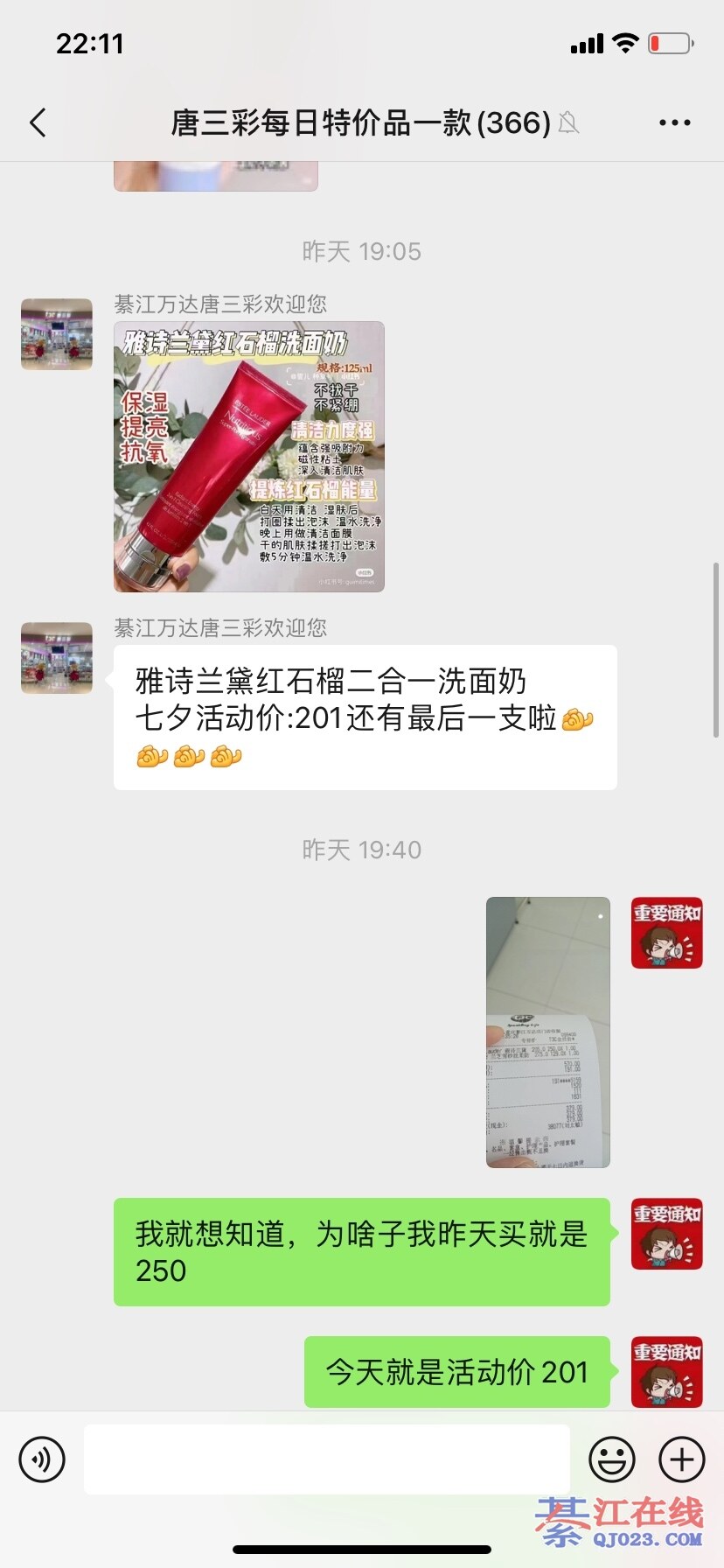The image size is (724, 1568).
Task: Go back to the chat list
Action: (x=38, y=123)
